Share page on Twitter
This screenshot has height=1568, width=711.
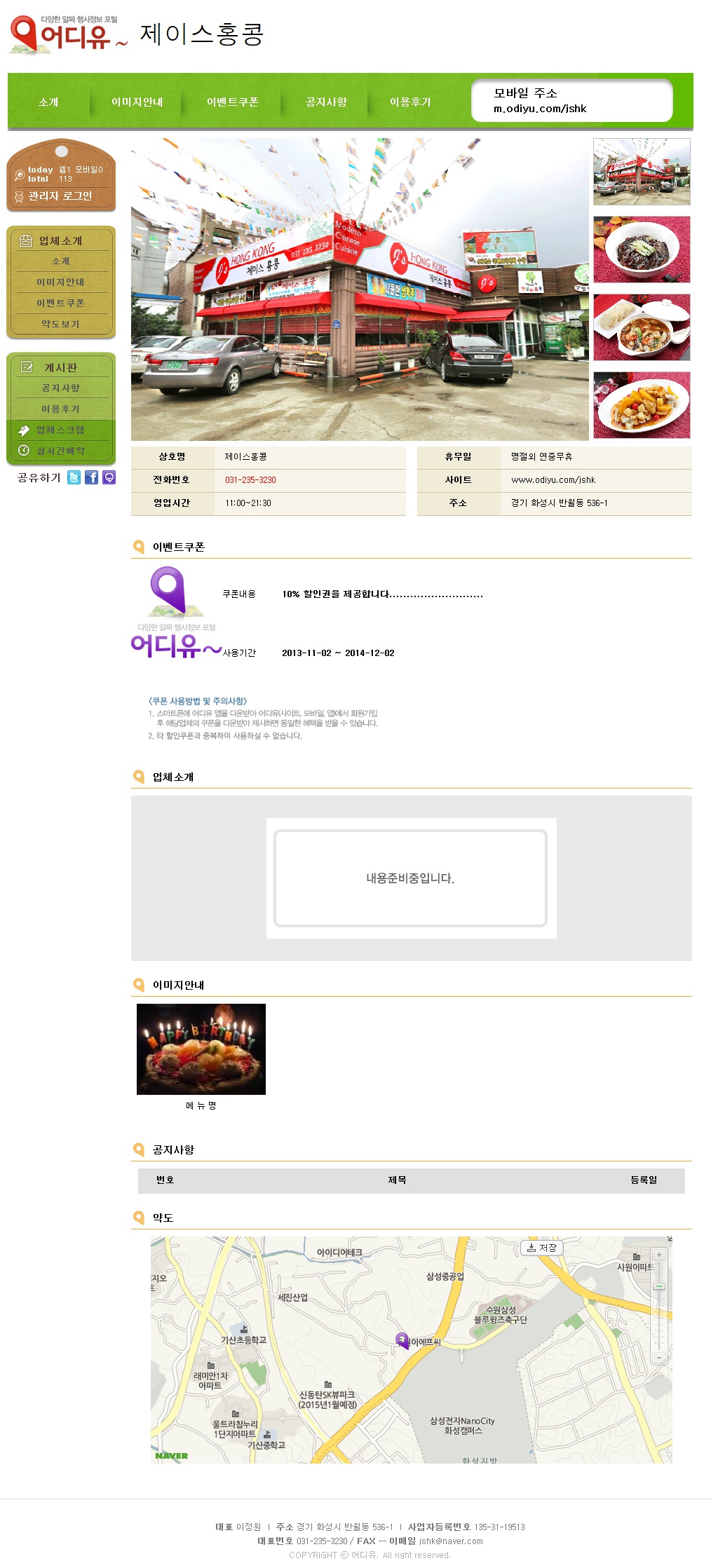pyautogui.click(x=74, y=477)
